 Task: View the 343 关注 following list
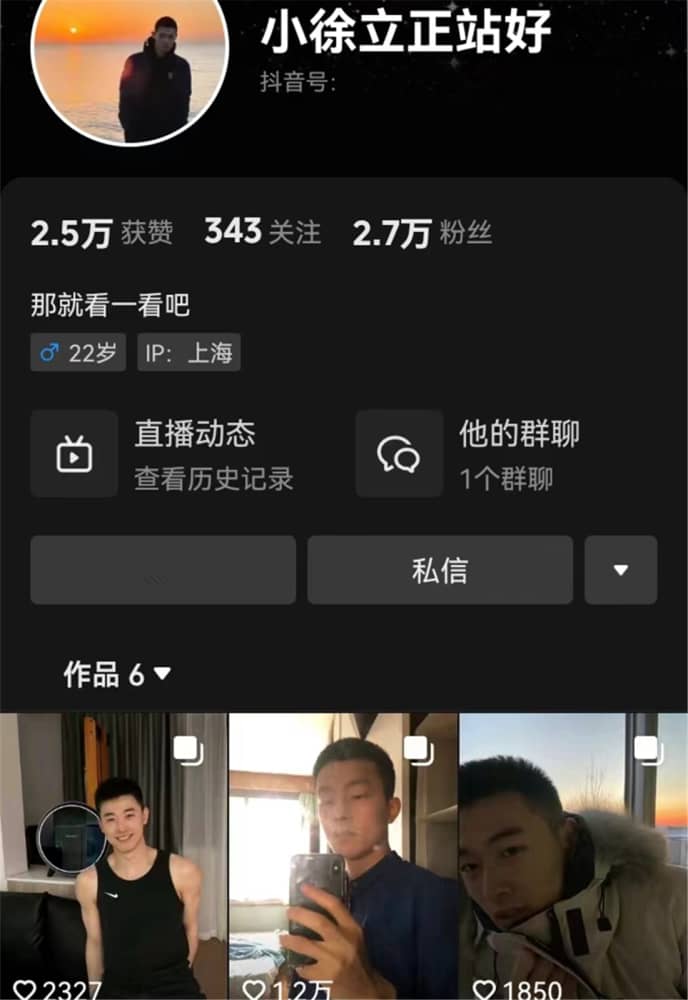263,233
